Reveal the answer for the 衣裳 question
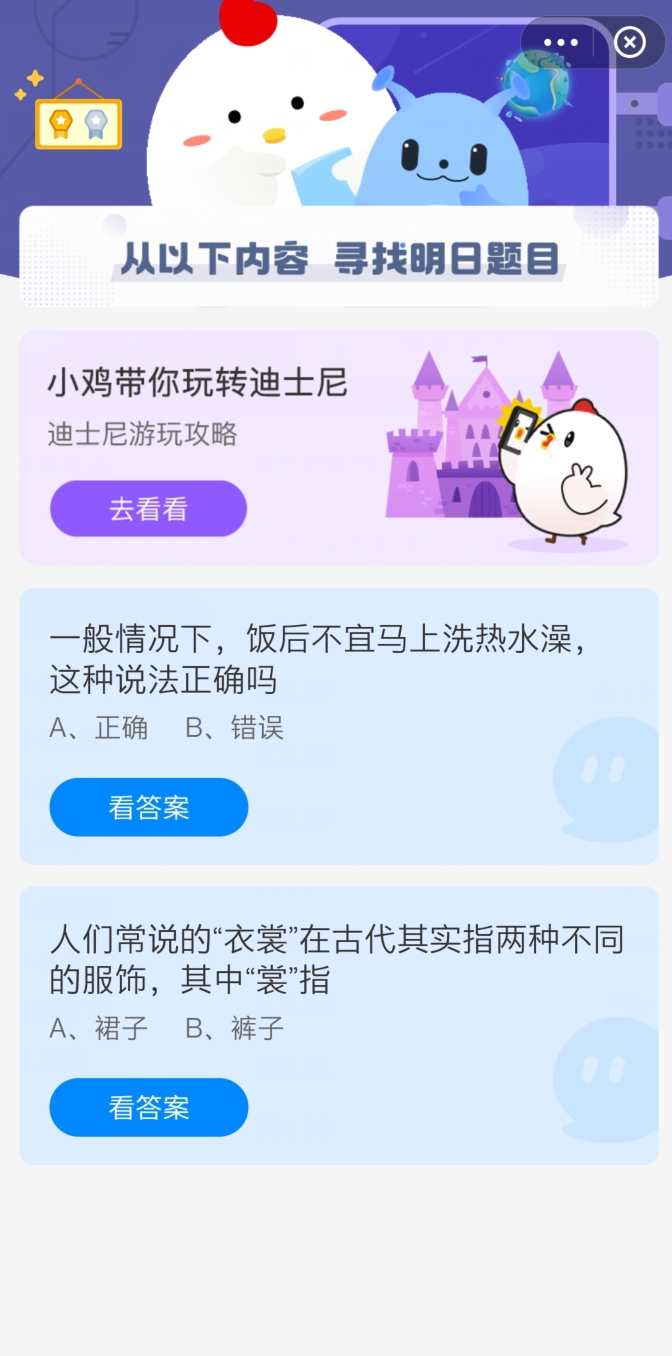This screenshot has height=1356, width=672. point(148,1107)
